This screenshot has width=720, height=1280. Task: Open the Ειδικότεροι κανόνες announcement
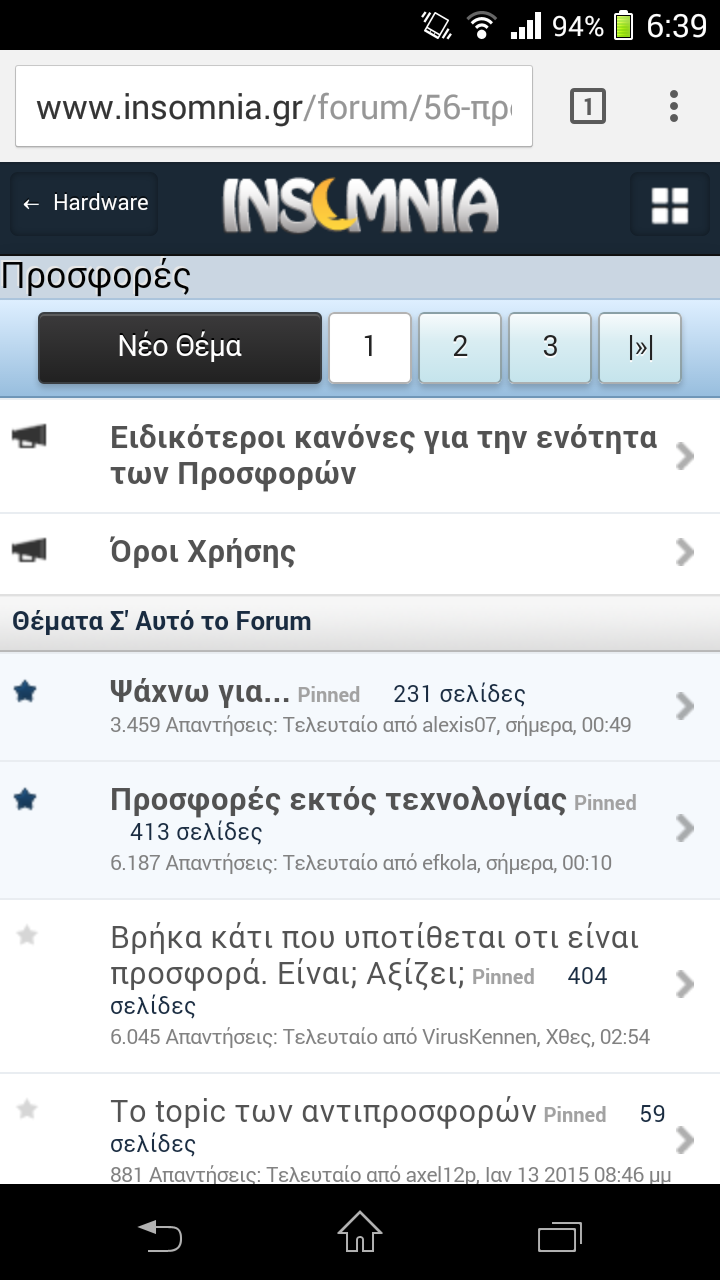(x=360, y=456)
